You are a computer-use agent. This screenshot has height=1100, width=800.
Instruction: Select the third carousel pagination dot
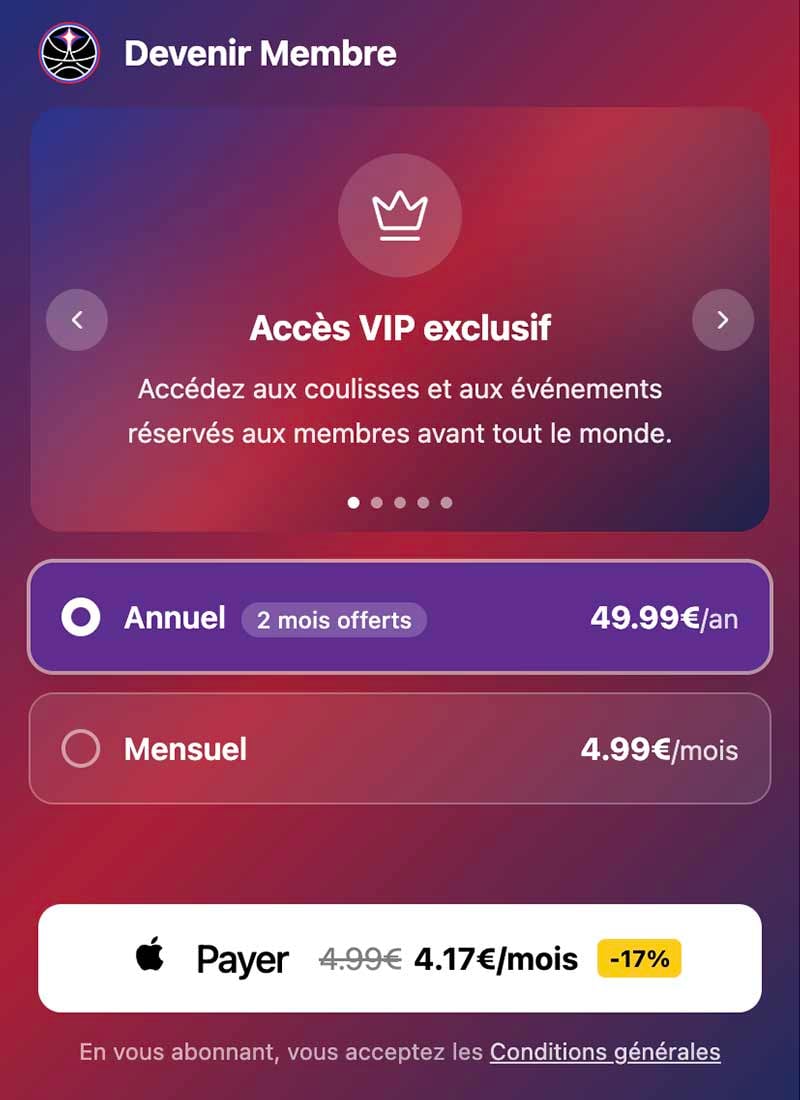point(400,503)
